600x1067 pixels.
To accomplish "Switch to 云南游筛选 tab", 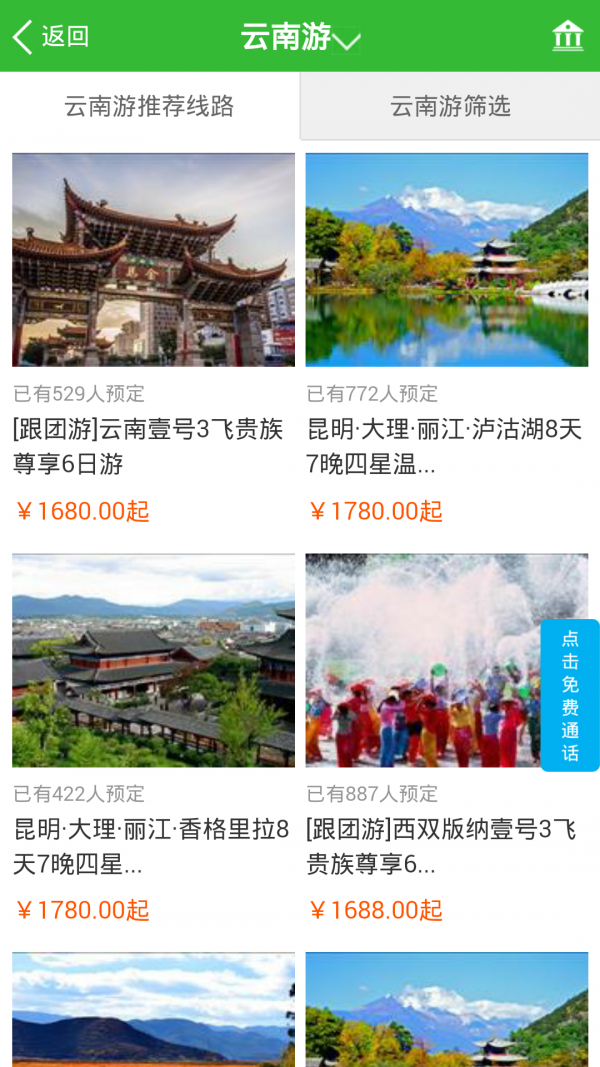I will pyautogui.click(x=450, y=106).
